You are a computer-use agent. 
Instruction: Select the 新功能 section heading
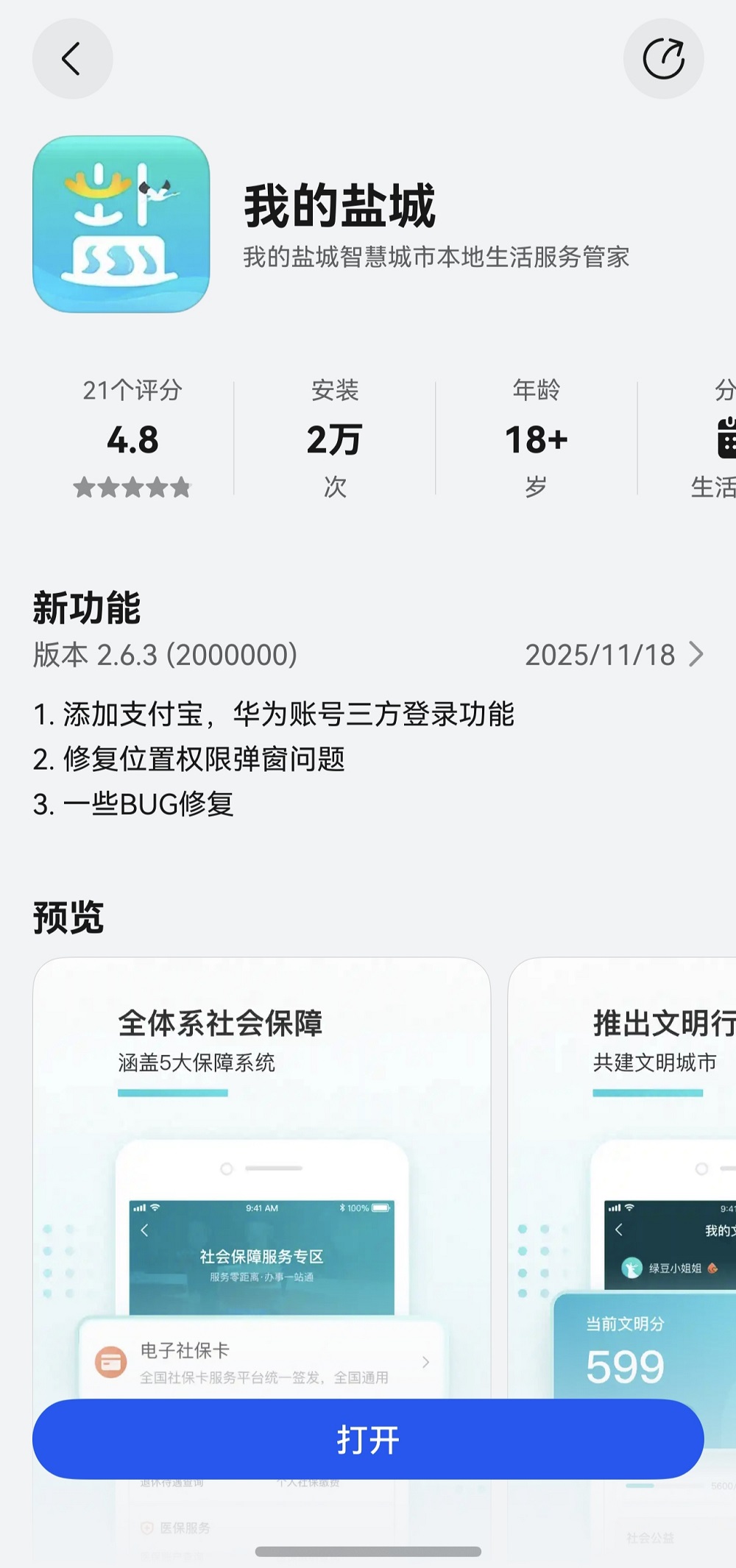[x=88, y=606]
